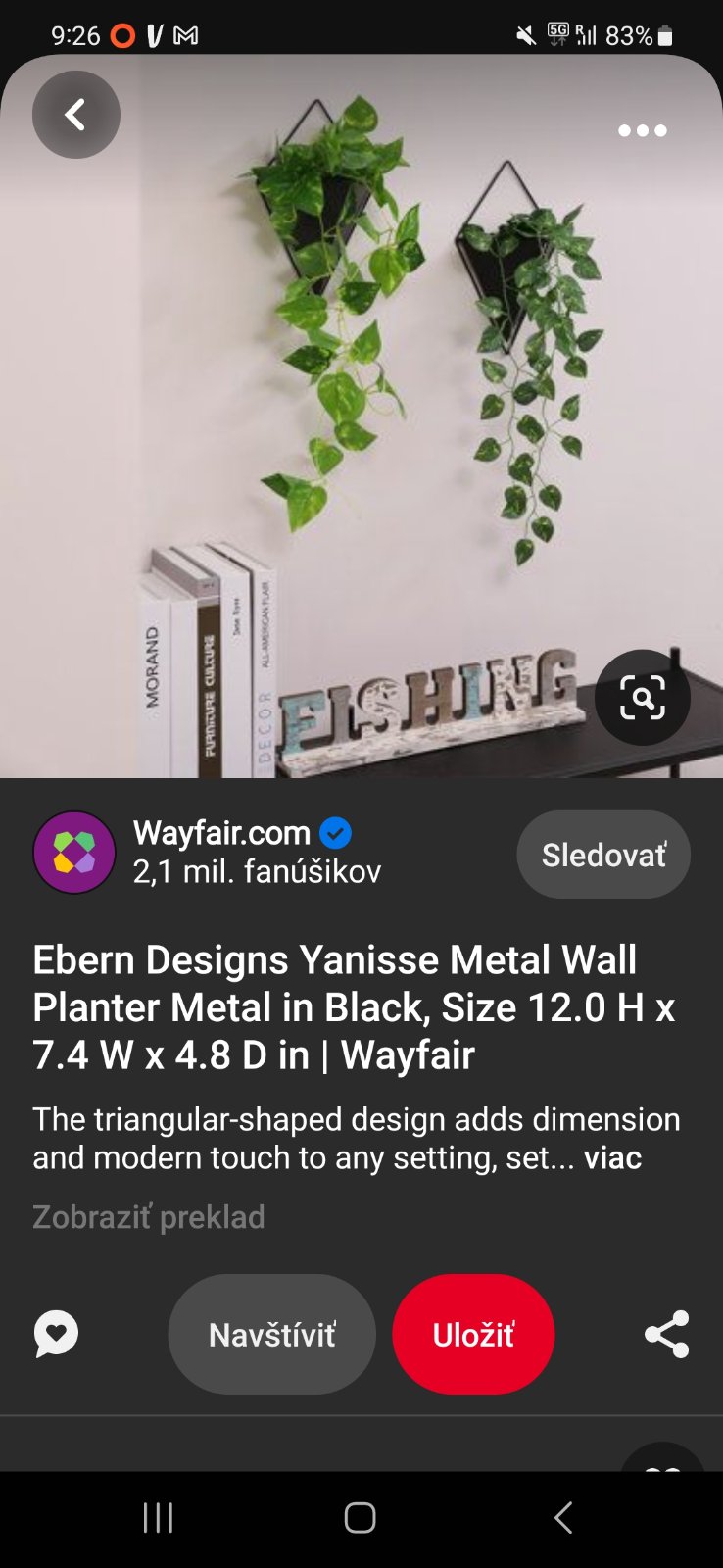Image resolution: width=723 pixels, height=1568 pixels.
Task: Visit the site with the Navštíviť button
Action: coord(271,1334)
